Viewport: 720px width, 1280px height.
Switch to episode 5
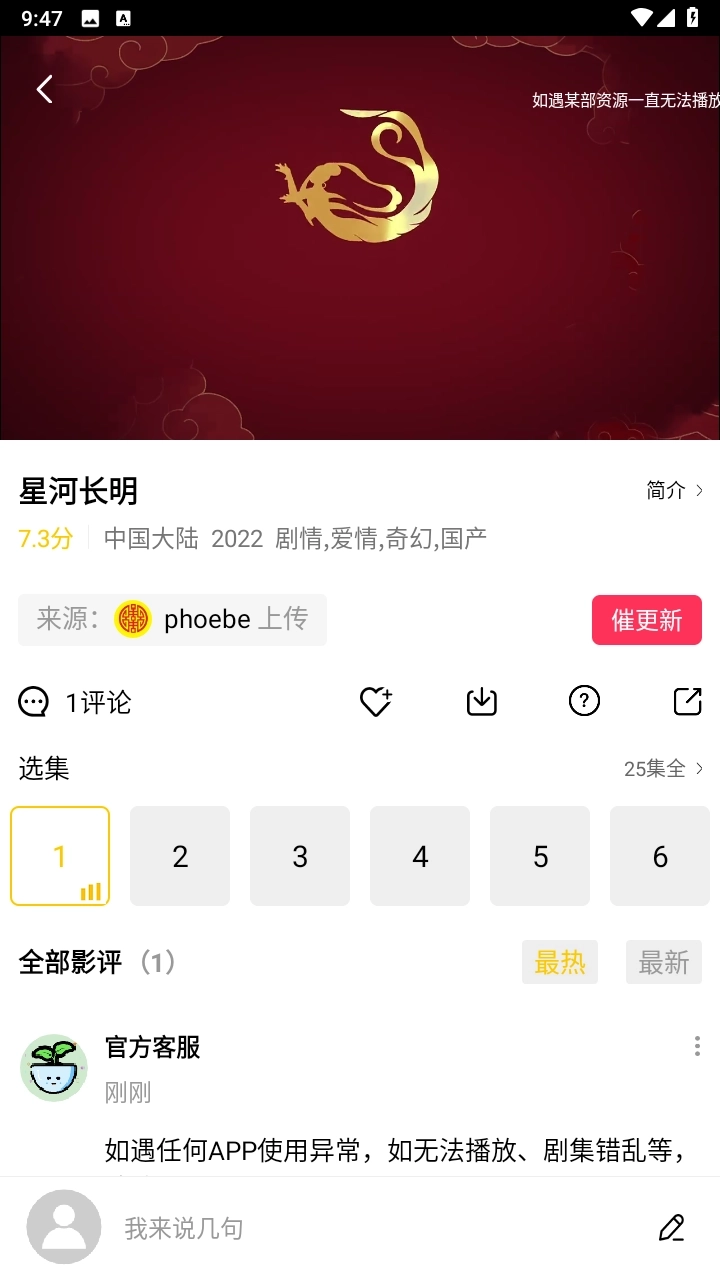click(540, 856)
